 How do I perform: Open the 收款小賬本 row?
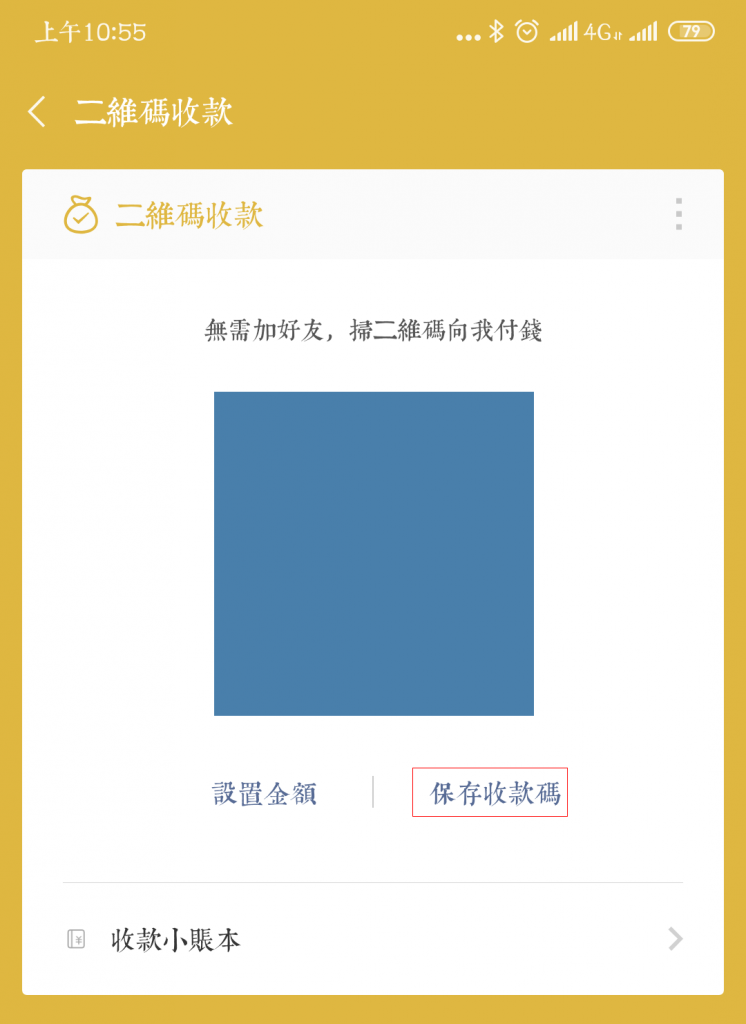pos(372,939)
